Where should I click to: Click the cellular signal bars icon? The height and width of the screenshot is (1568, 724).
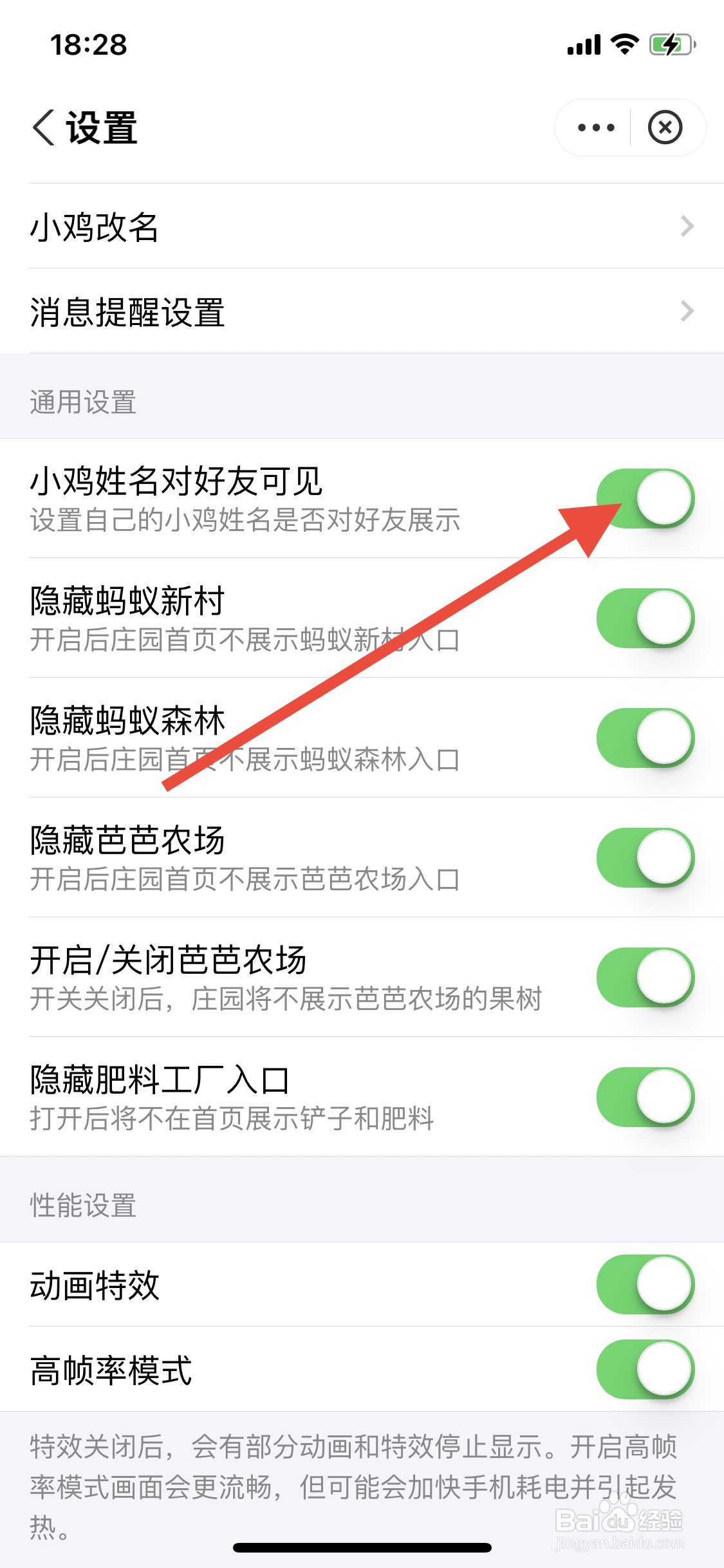(582, 44)
